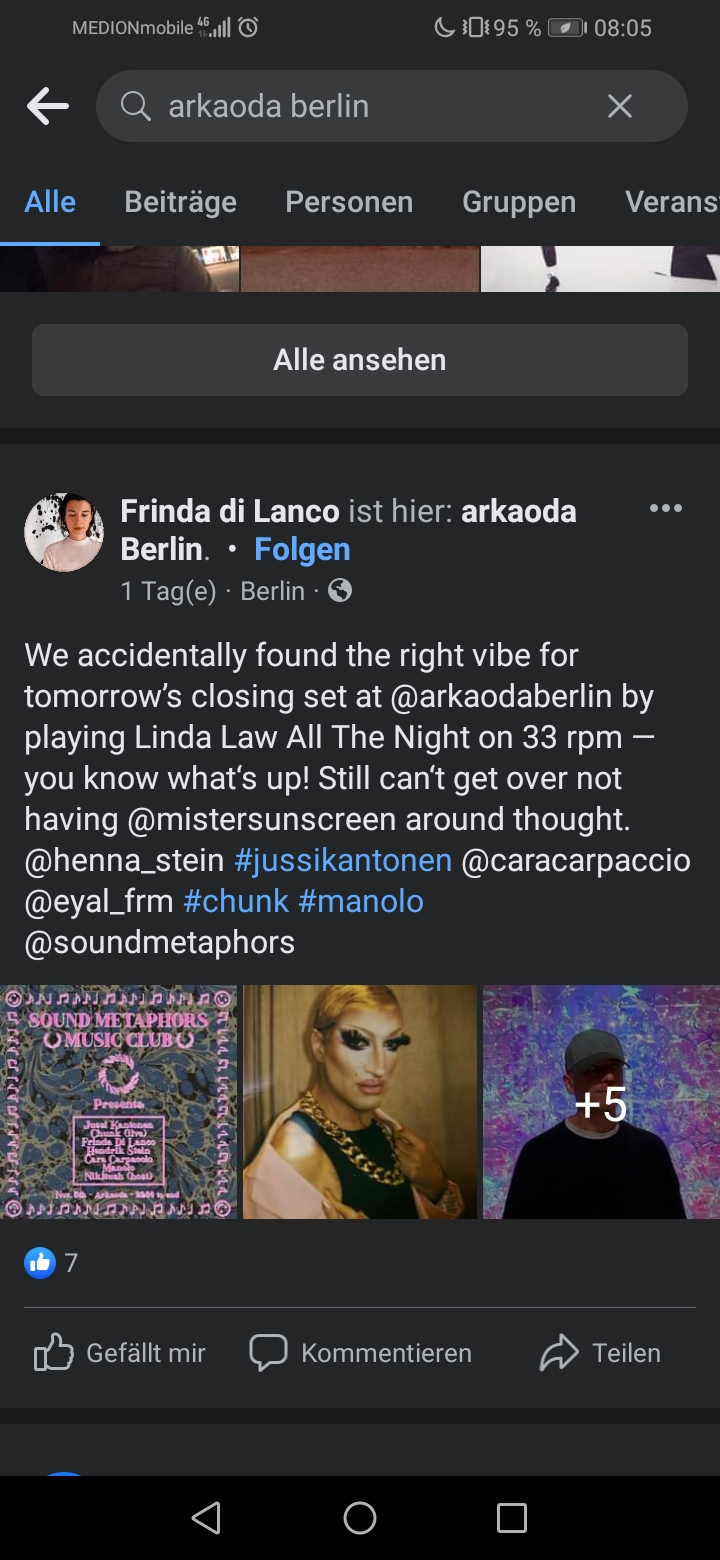This screenshot has width=720, height=1560.
Task: Open Frinda di Lanco's profile picture
Action: [x=64, y=532]
